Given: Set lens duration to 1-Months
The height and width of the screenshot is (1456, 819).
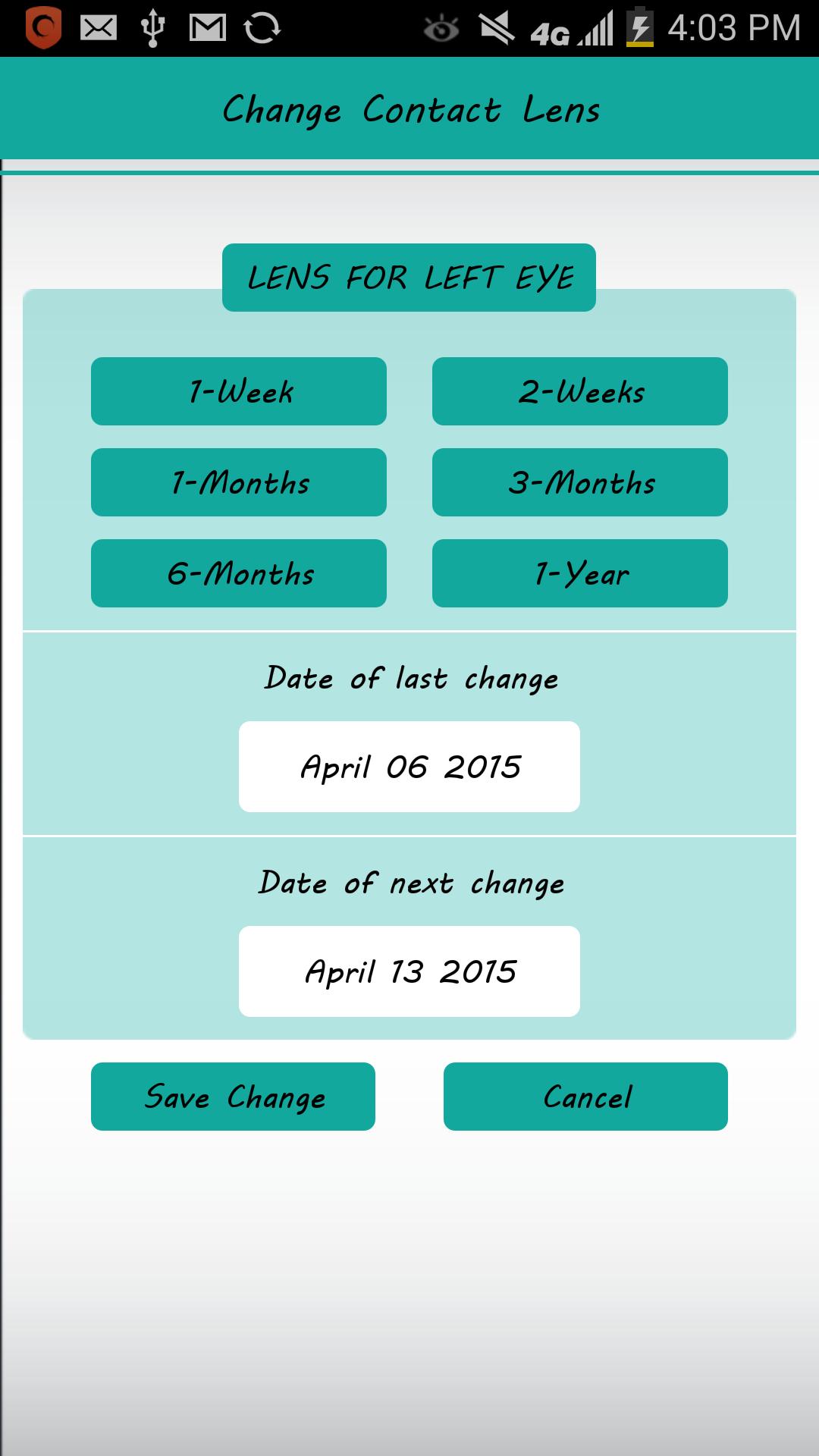Looking at the screenshot, I should [239, 482].
